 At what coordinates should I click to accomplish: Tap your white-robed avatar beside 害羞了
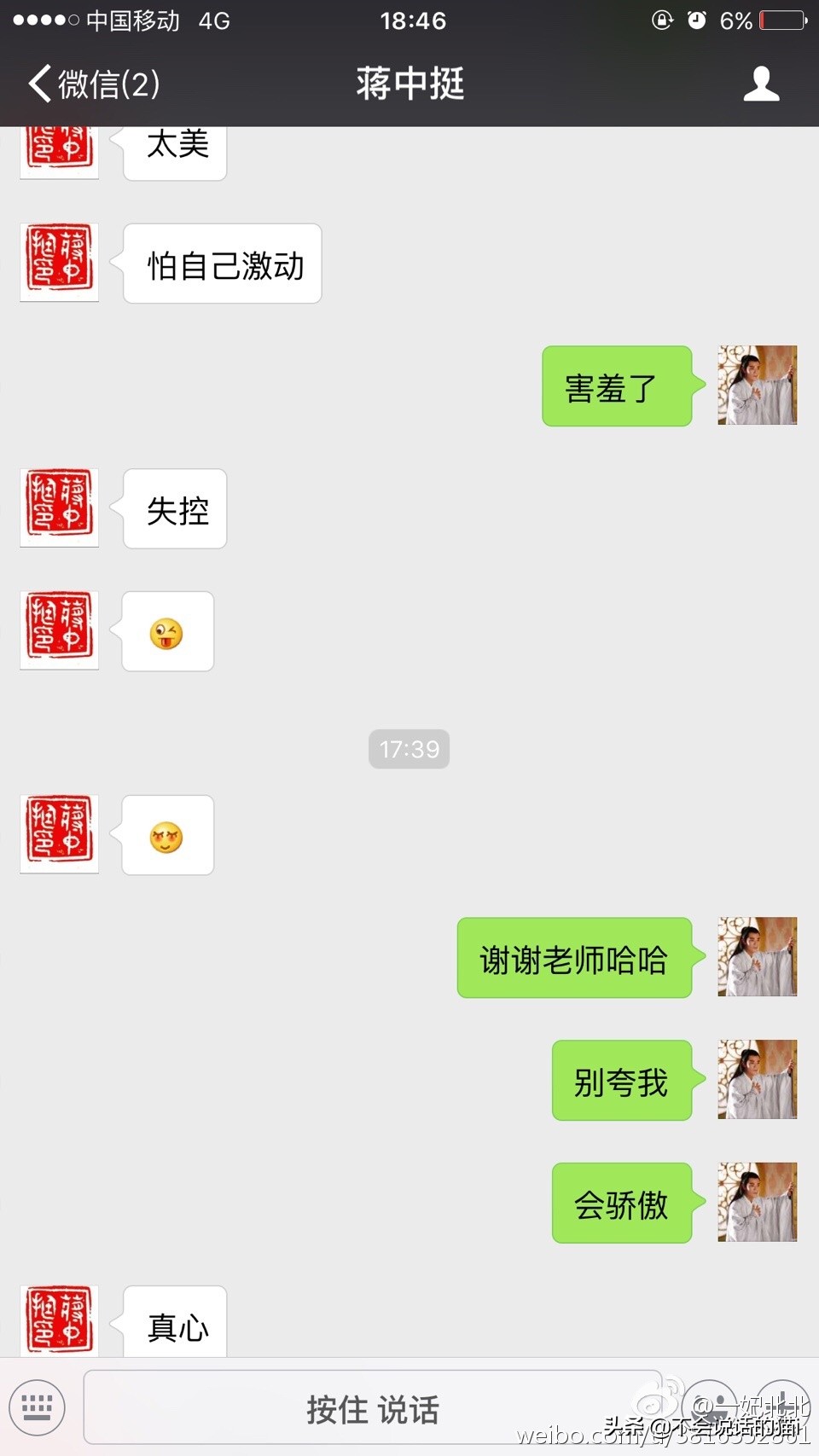click(758, 386)
